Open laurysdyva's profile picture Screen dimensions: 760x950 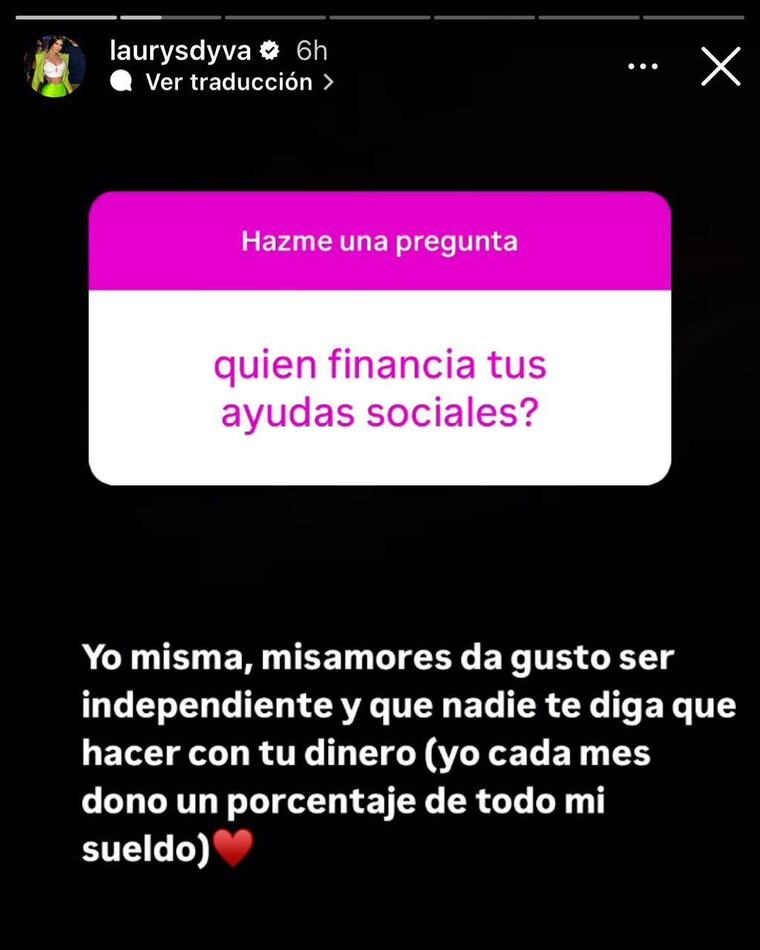pos(55,66)
